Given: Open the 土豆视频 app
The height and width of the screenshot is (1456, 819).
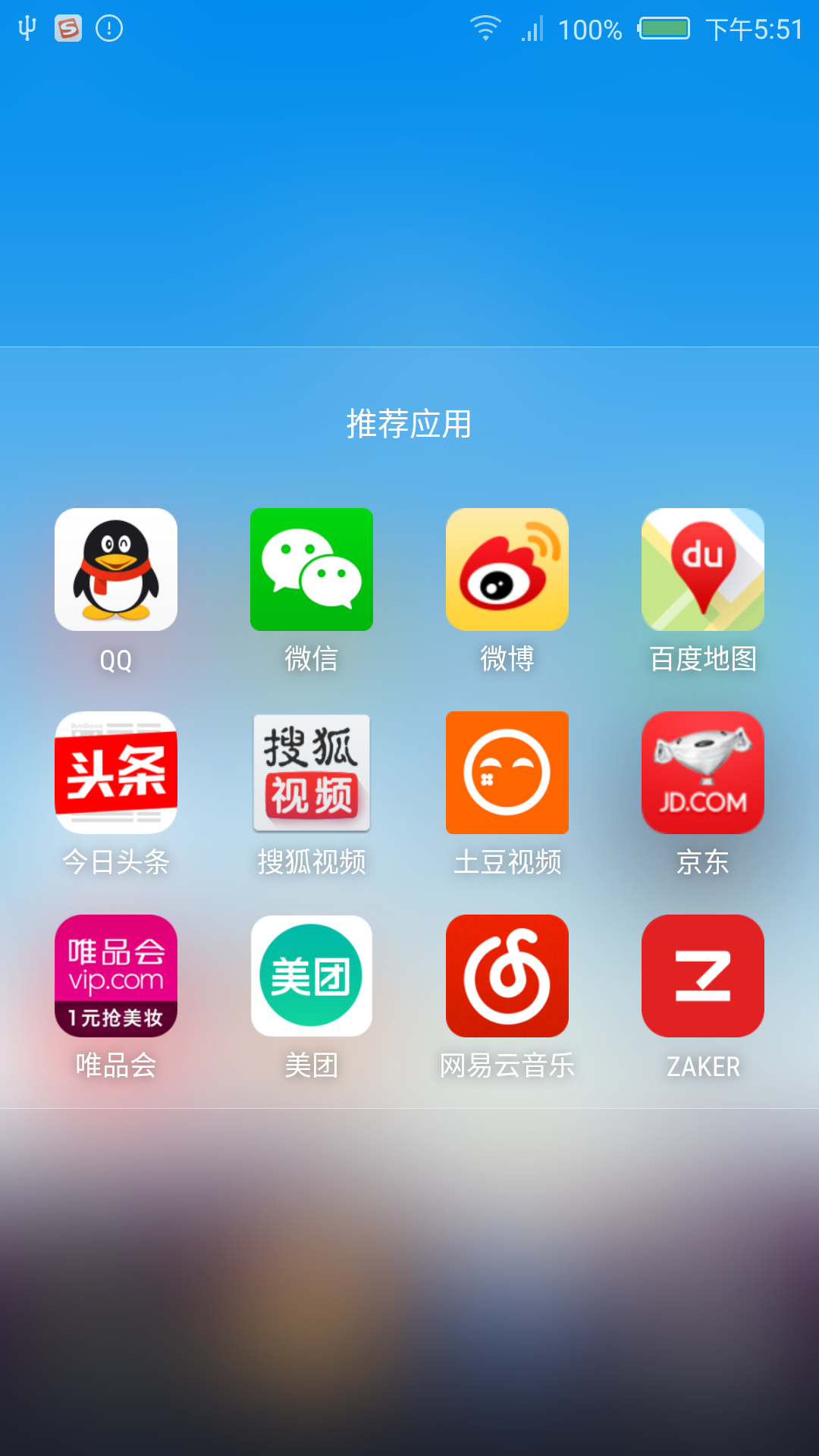Looking at the screenshot, I should coord(507,773).
